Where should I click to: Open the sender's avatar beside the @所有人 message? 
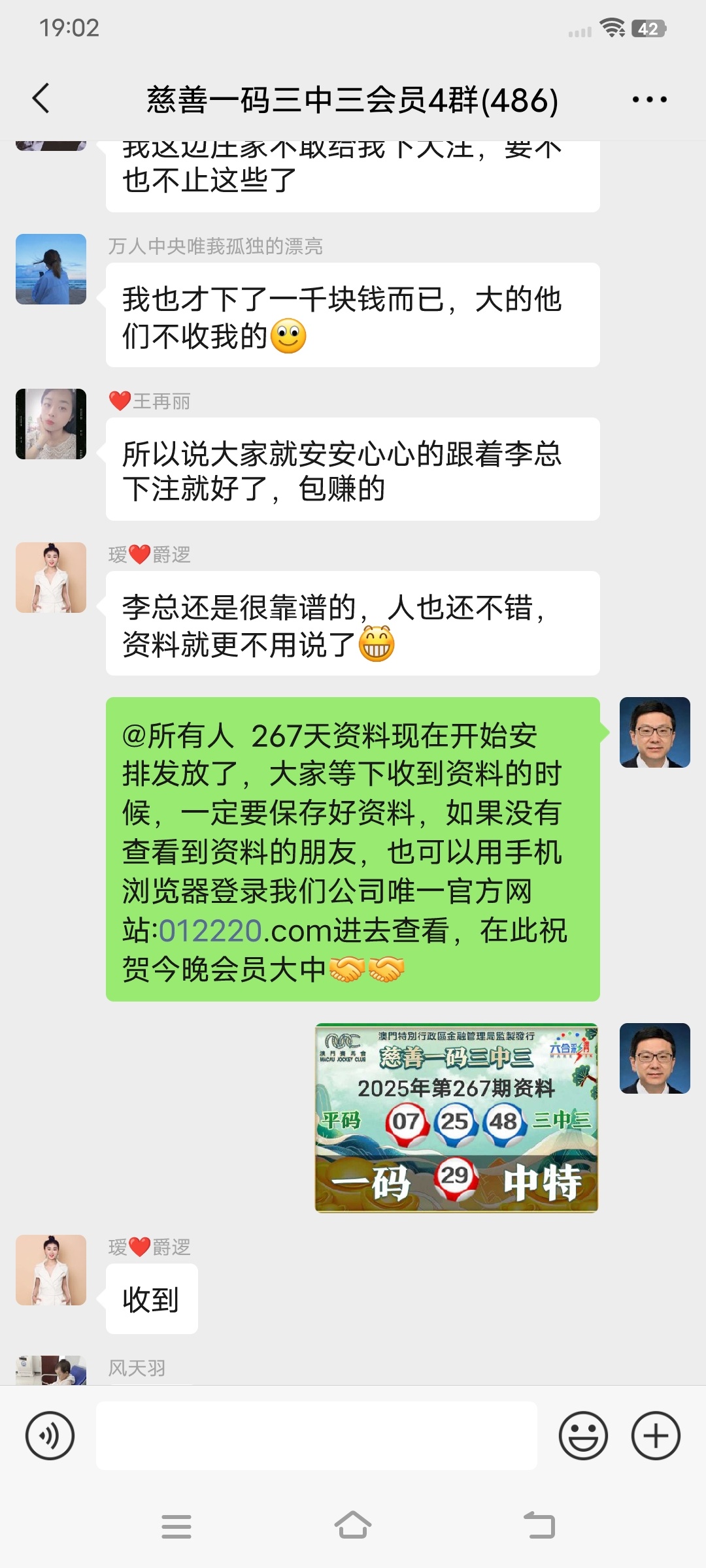[x=654, y=732]
